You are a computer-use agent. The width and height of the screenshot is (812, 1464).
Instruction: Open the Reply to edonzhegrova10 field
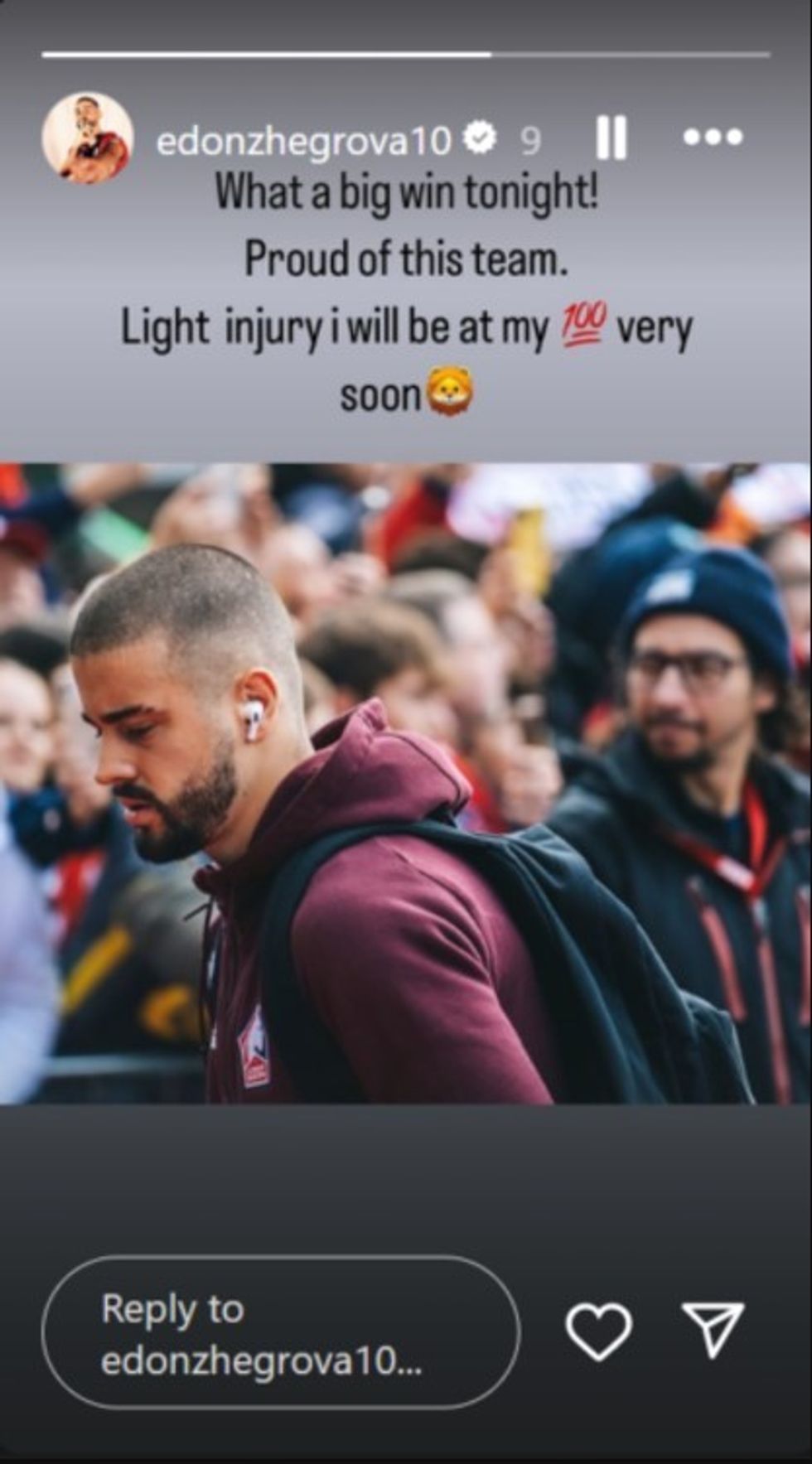[x=280, y=1333]
